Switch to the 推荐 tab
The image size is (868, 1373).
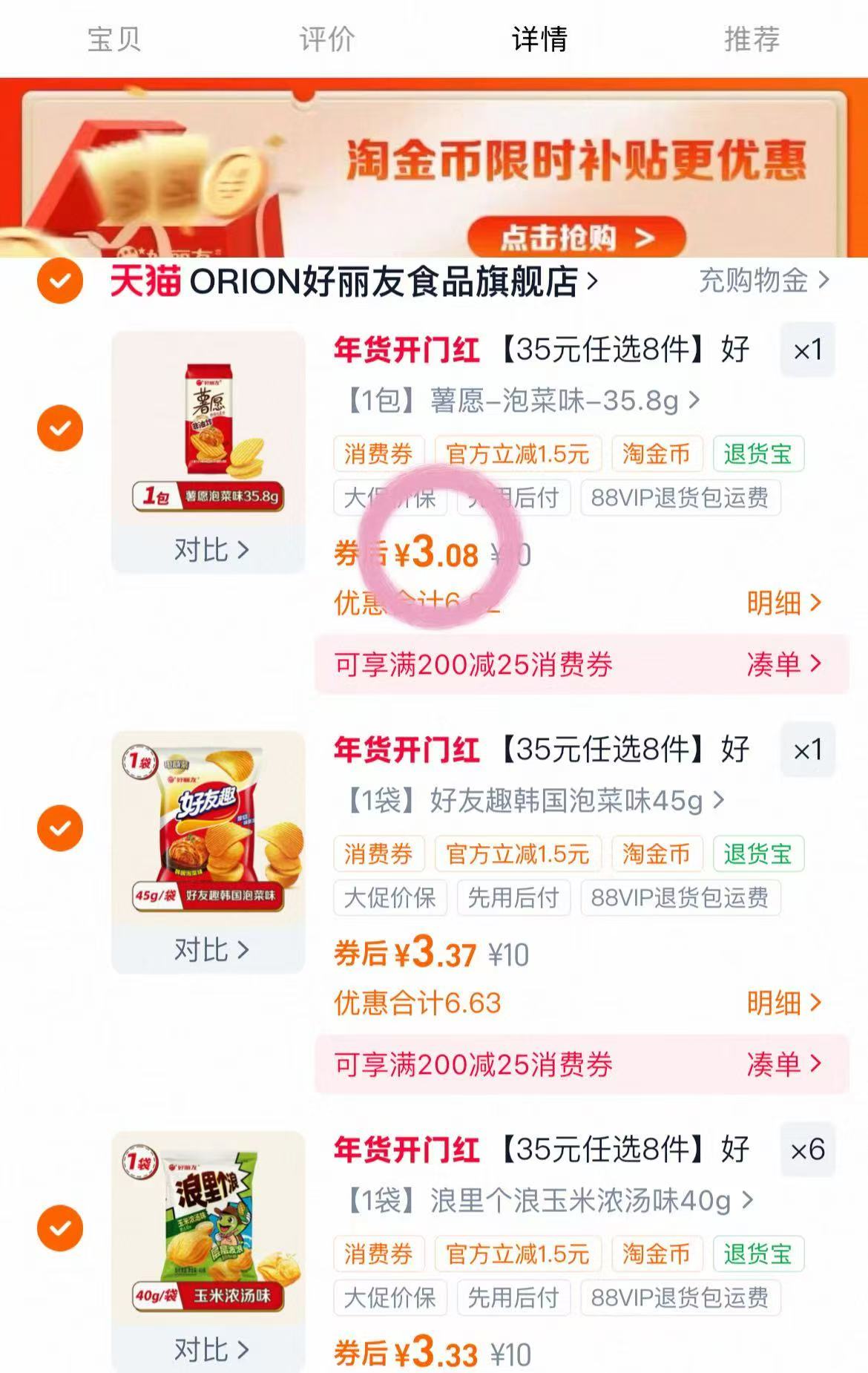752,42
